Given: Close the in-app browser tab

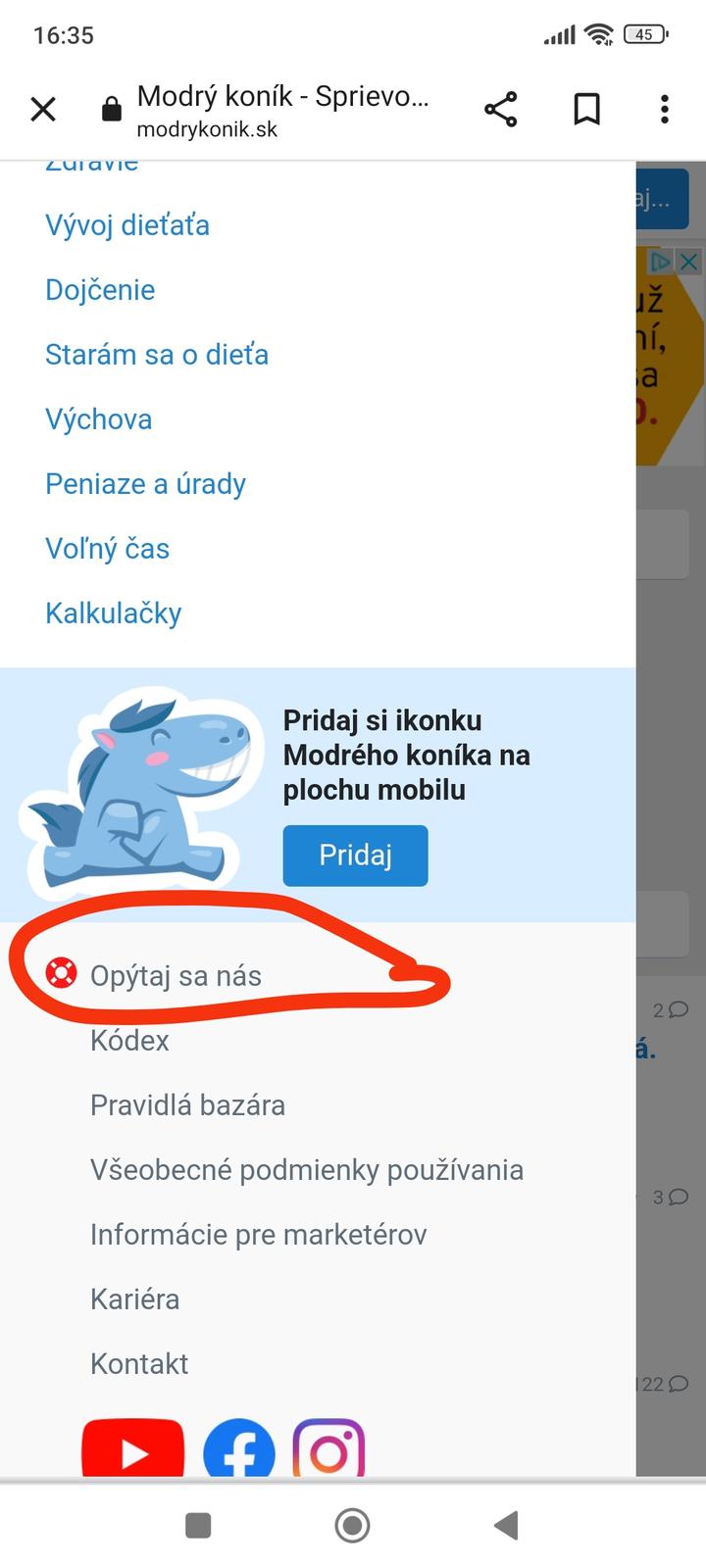Looking at the screenshot, I should click(43, 109).
